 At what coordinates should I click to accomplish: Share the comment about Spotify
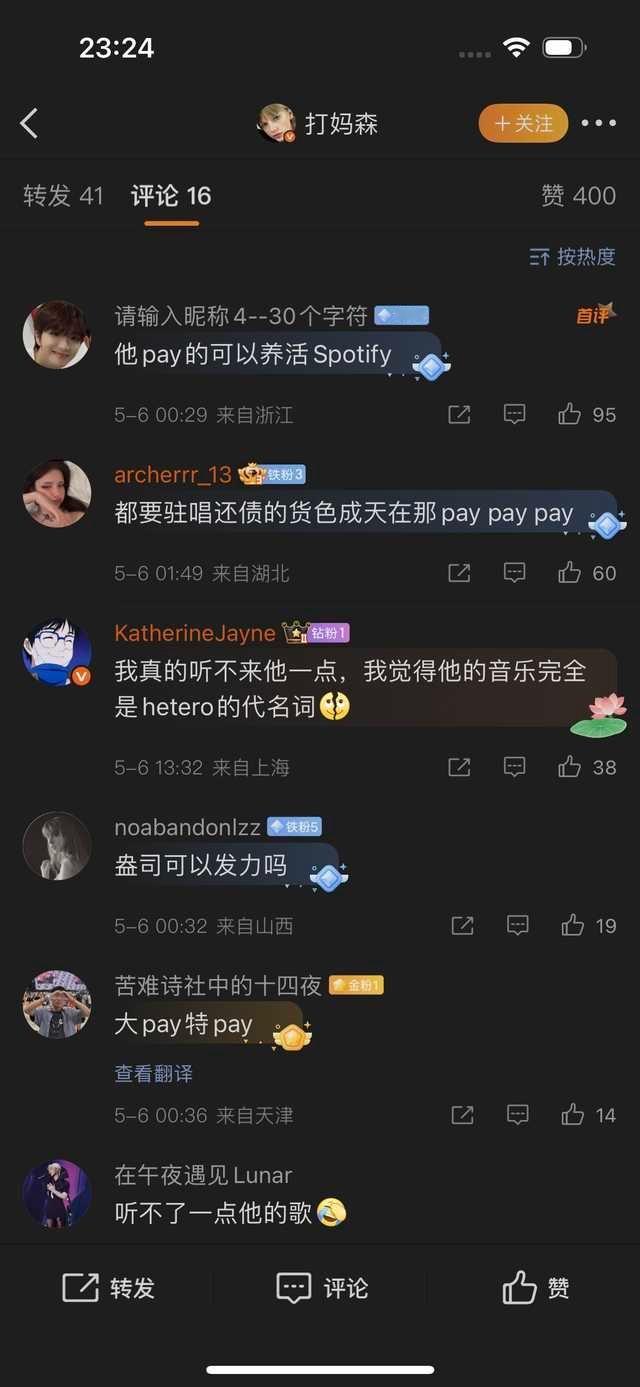pyautogui.click(x=459, y=414)
